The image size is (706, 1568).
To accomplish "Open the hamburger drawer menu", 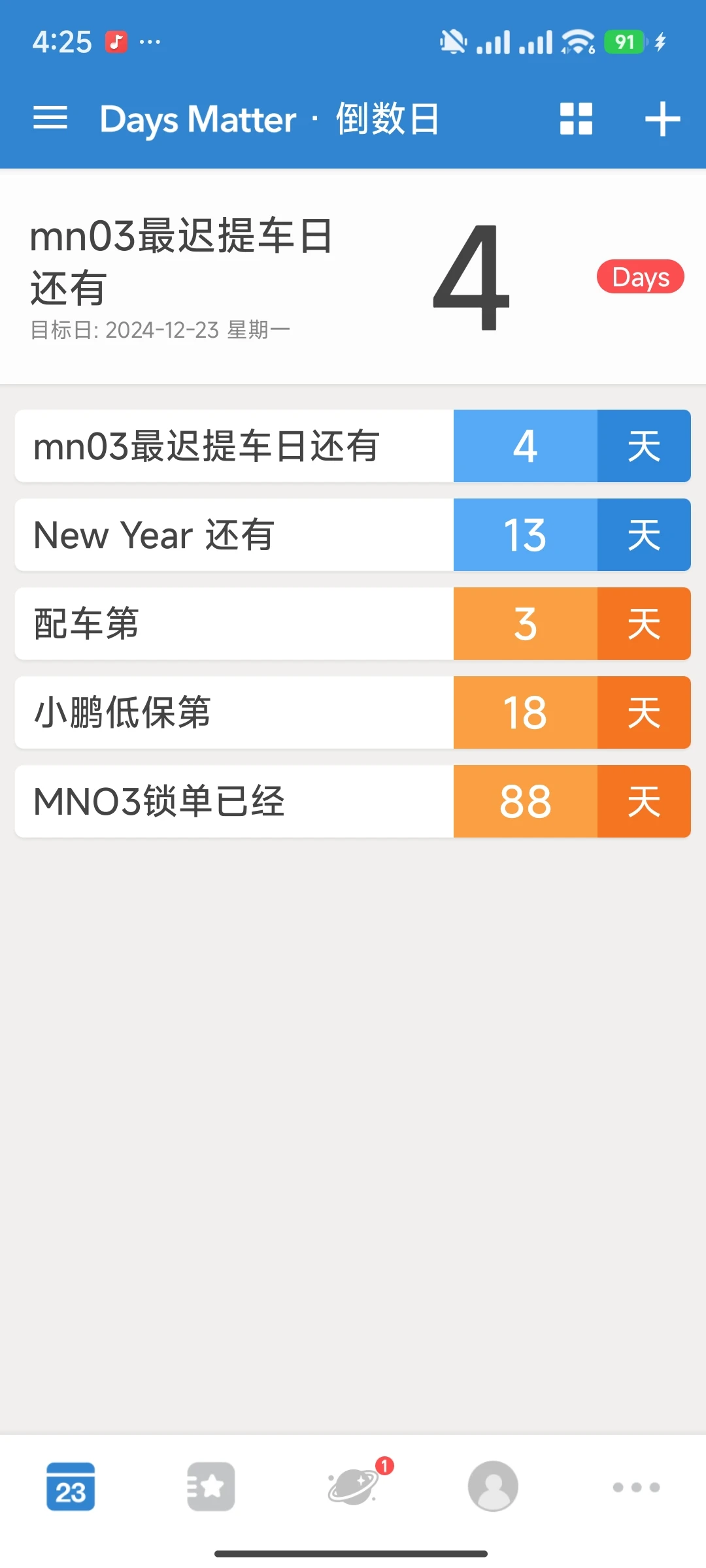I will [50, 118].
